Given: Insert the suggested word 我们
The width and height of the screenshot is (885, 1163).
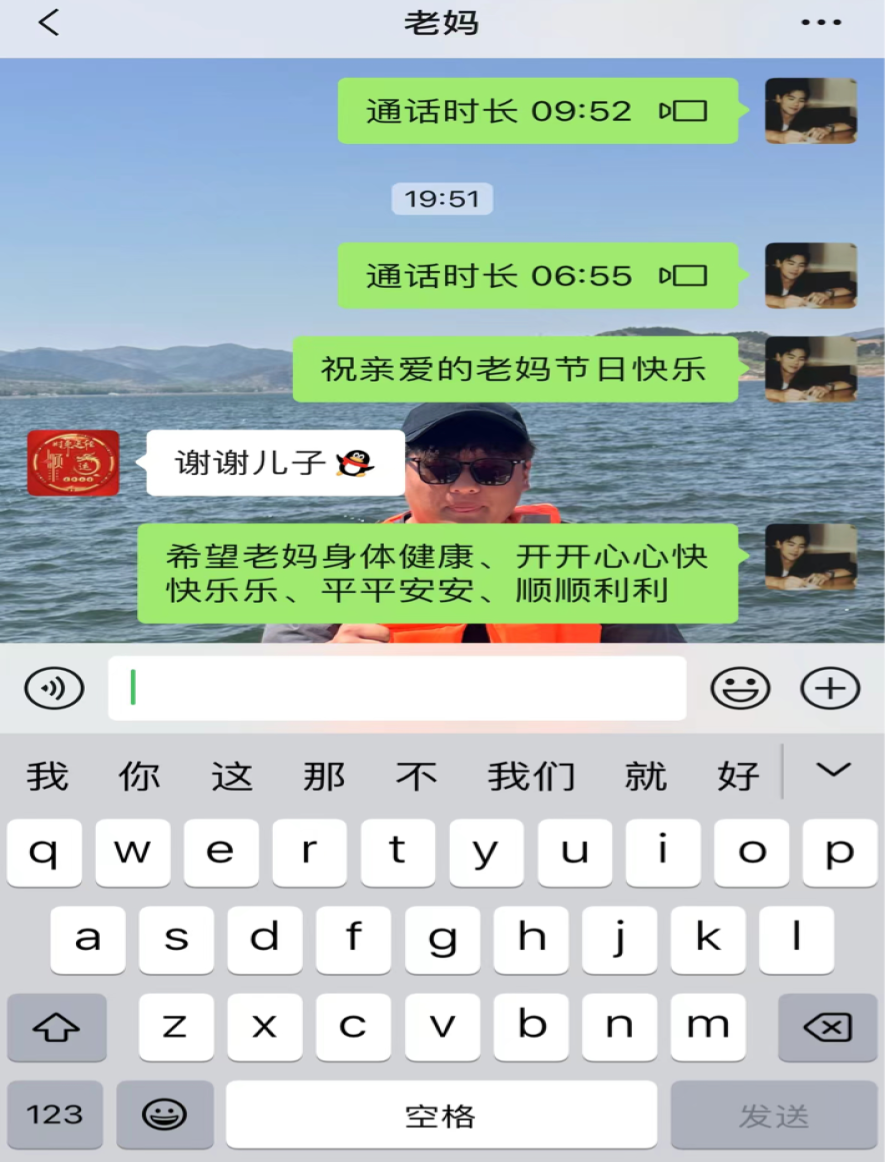Looking at the screenshot, I should (x=531, y=776).
